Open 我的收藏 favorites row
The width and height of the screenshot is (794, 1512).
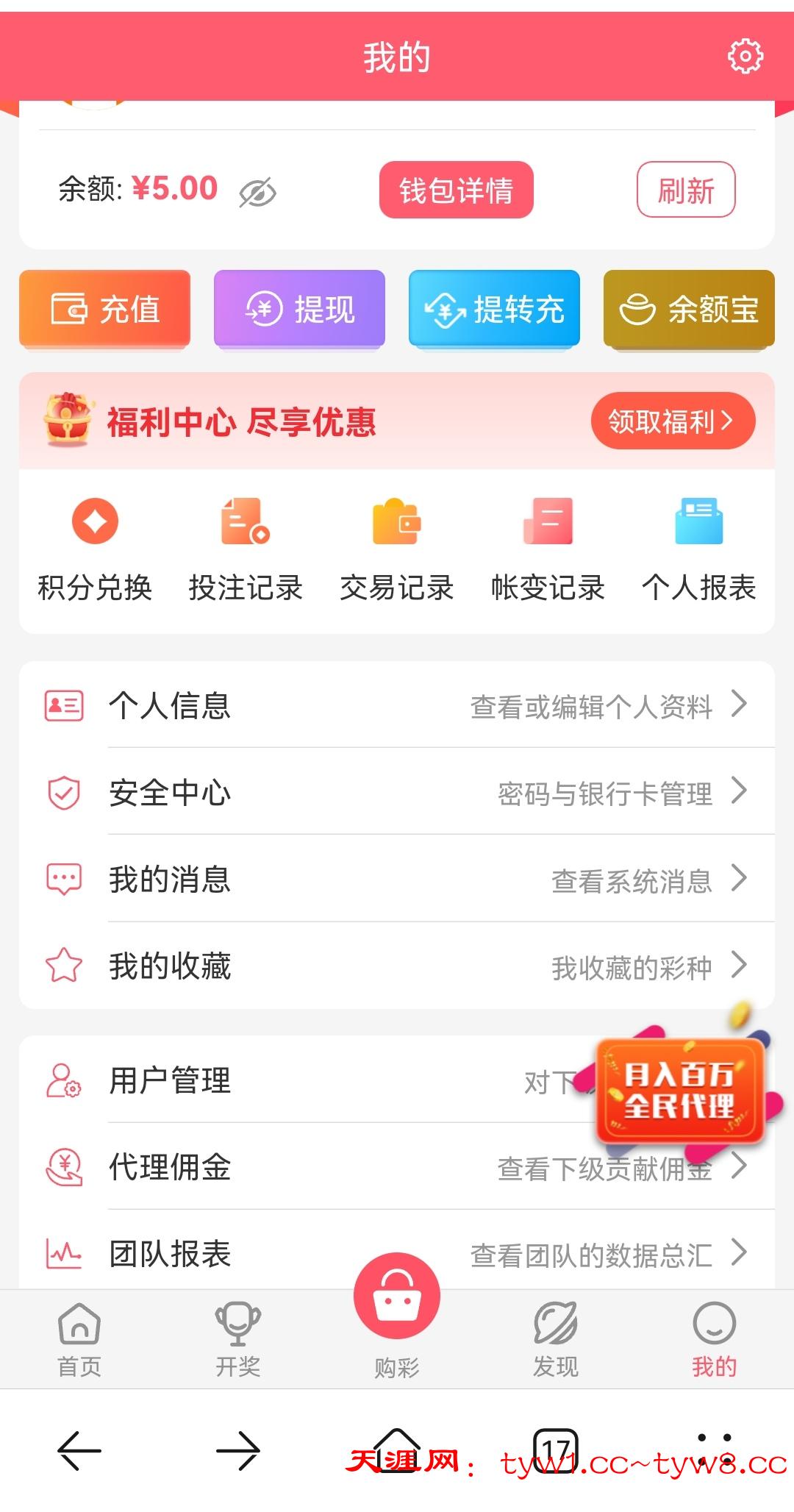tap(397, 966)
